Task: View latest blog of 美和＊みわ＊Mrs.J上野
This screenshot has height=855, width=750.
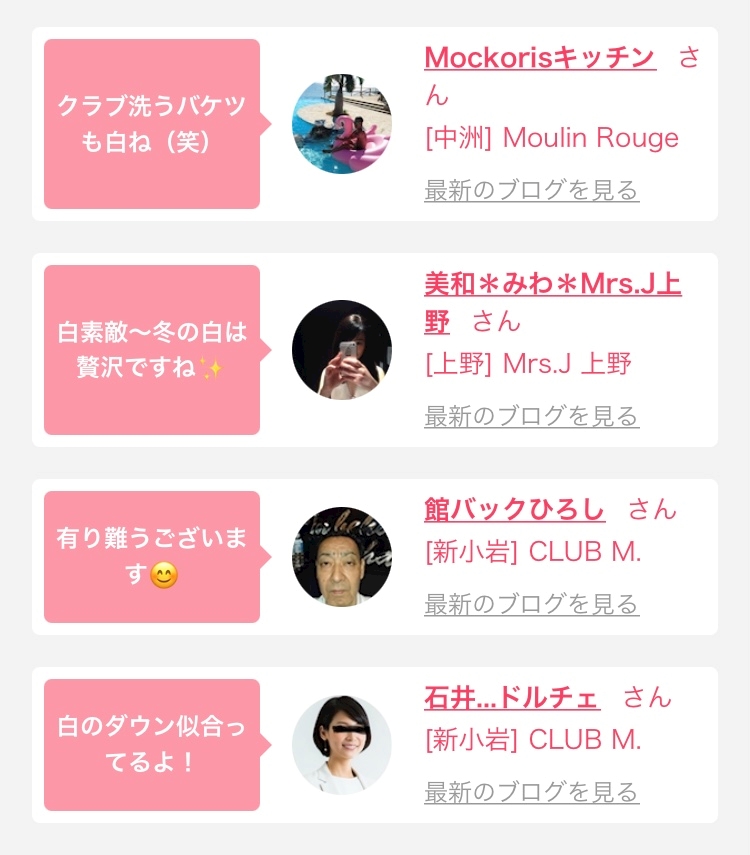Action: point(531,416)
